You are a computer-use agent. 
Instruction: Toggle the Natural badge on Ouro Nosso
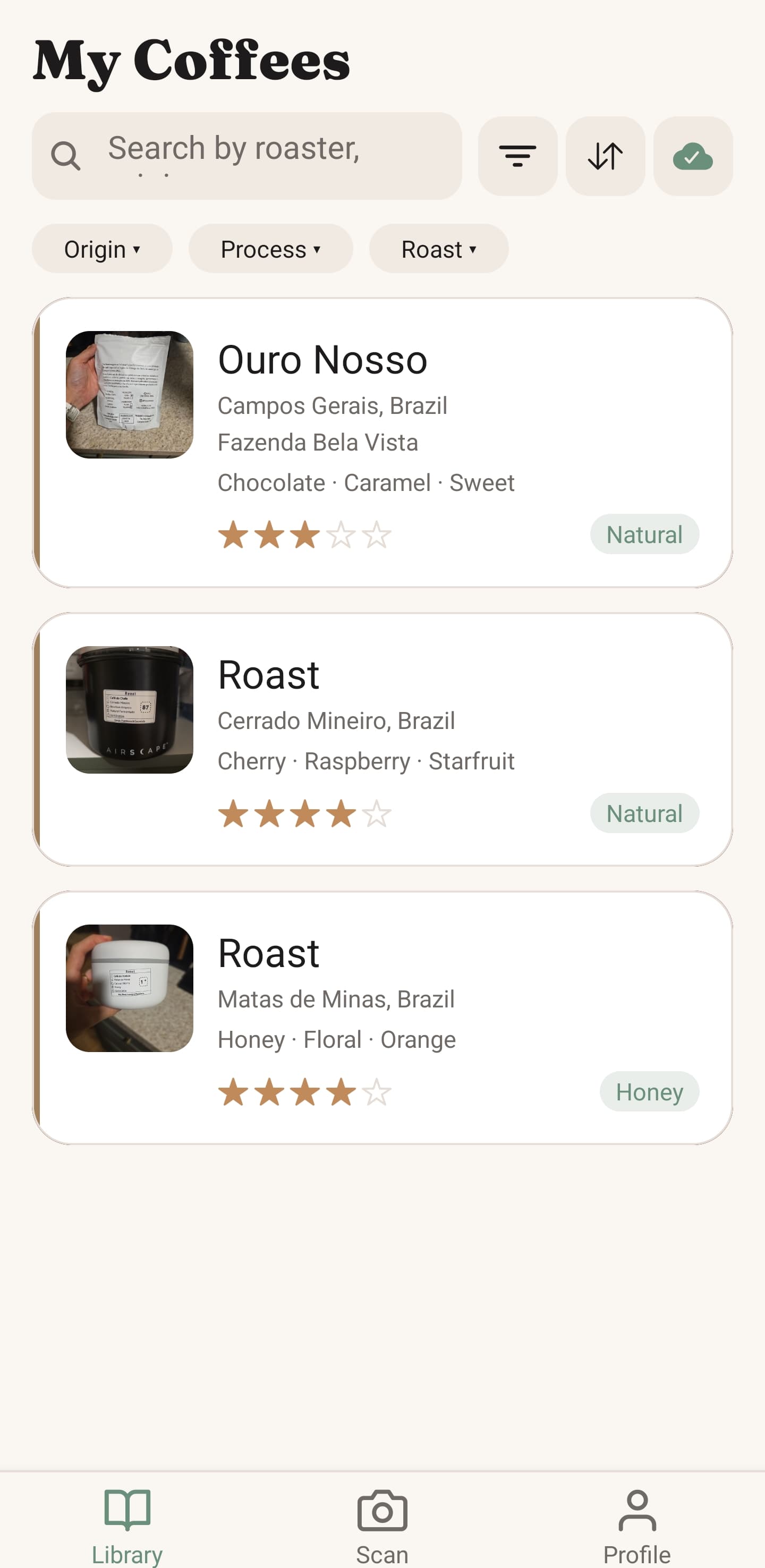click(x=644, y=535)
